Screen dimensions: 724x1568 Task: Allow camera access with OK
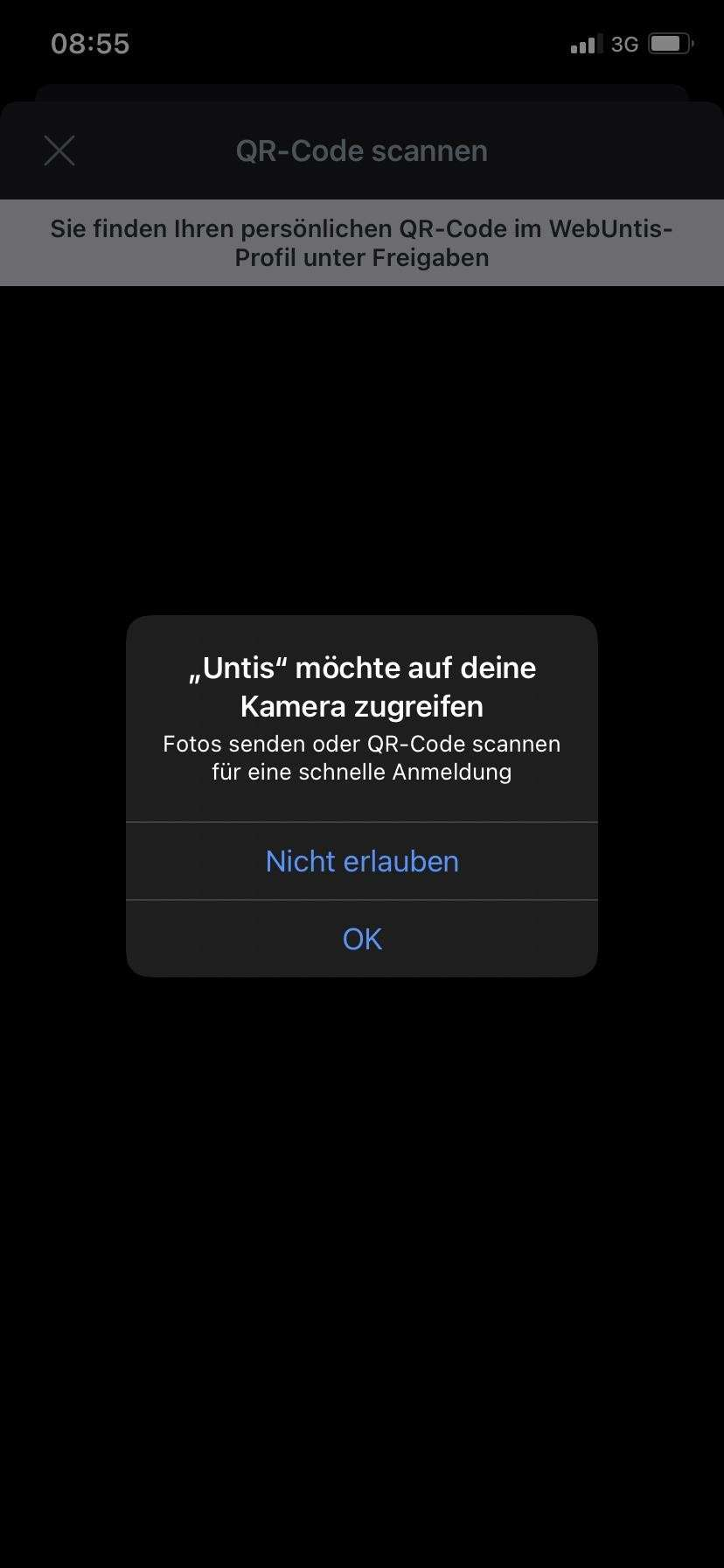coord(362,939)
